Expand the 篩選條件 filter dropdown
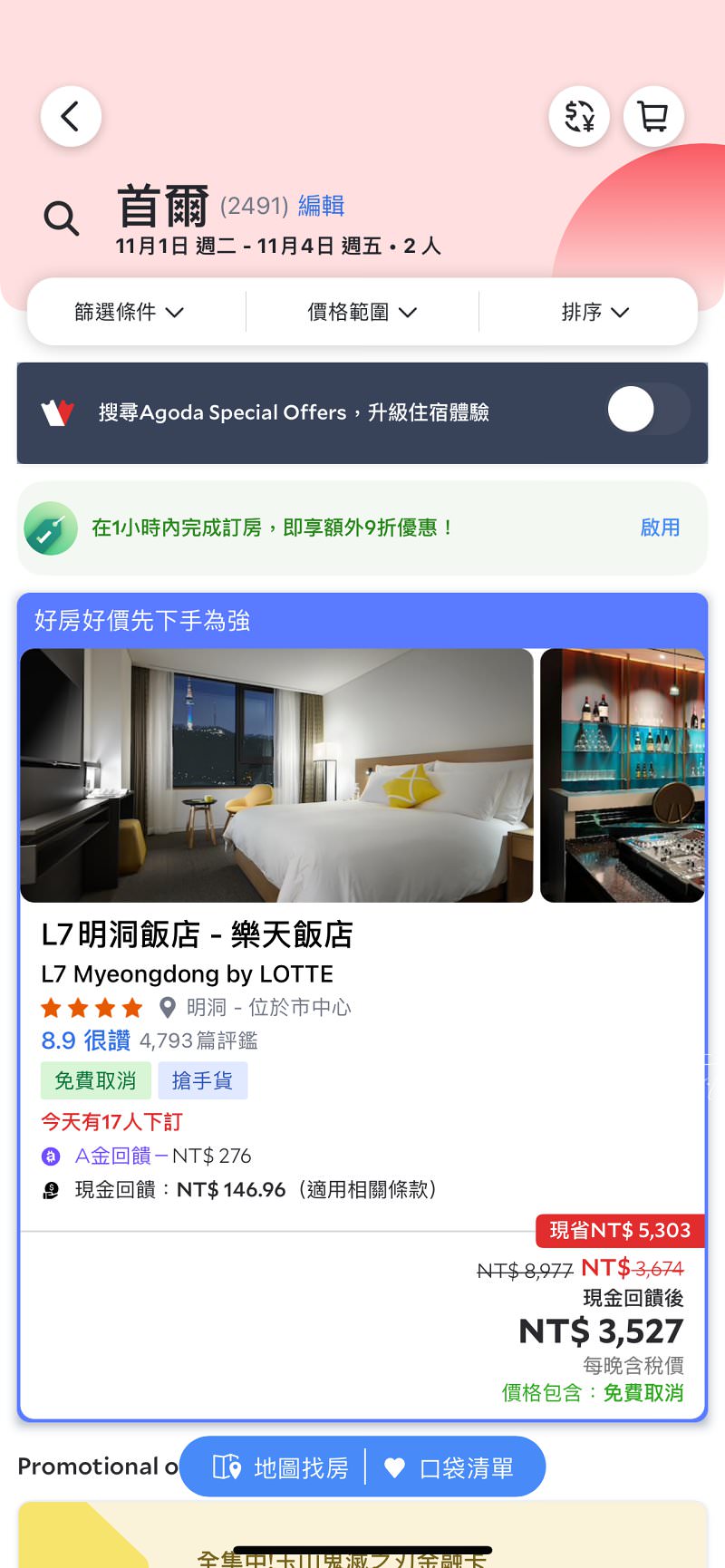This screenshot has width=725, height=1568. point(129,312)
